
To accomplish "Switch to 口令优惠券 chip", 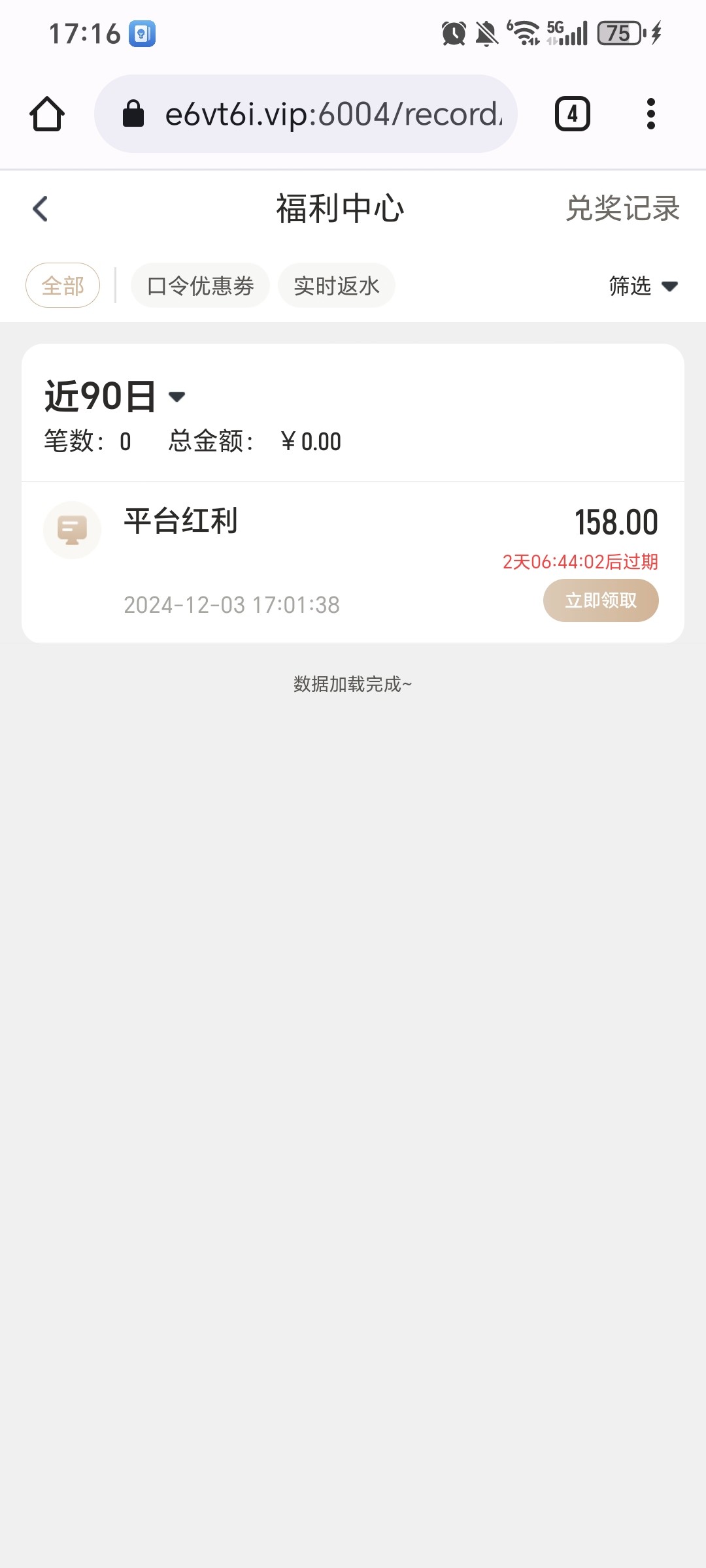I will pos(200,286).
